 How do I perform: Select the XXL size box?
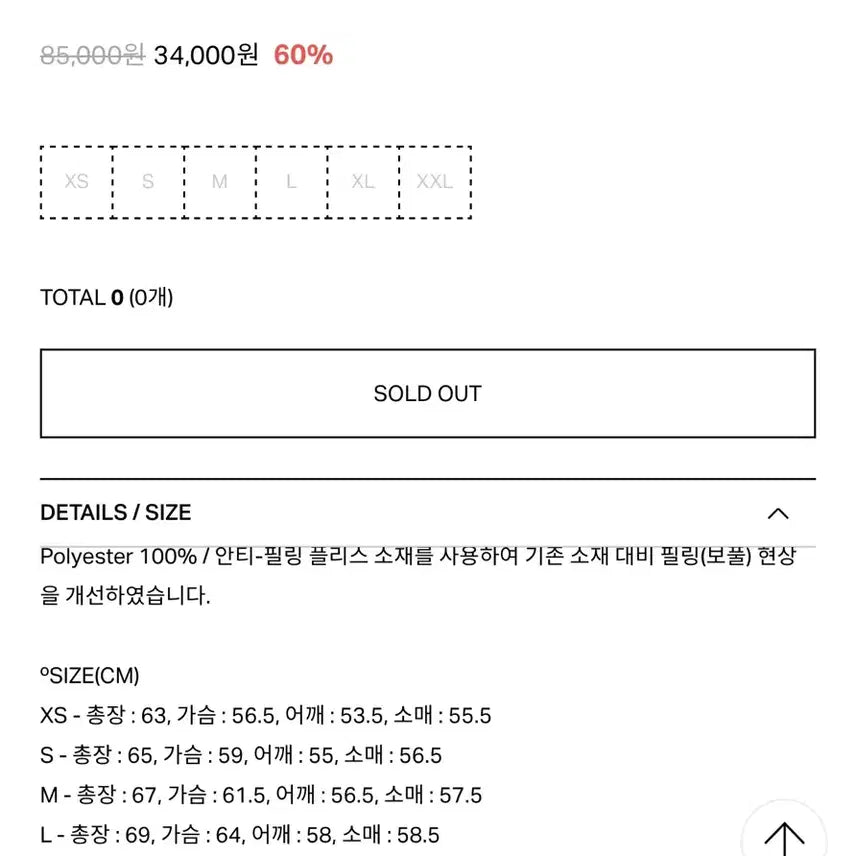click(435, 182)
